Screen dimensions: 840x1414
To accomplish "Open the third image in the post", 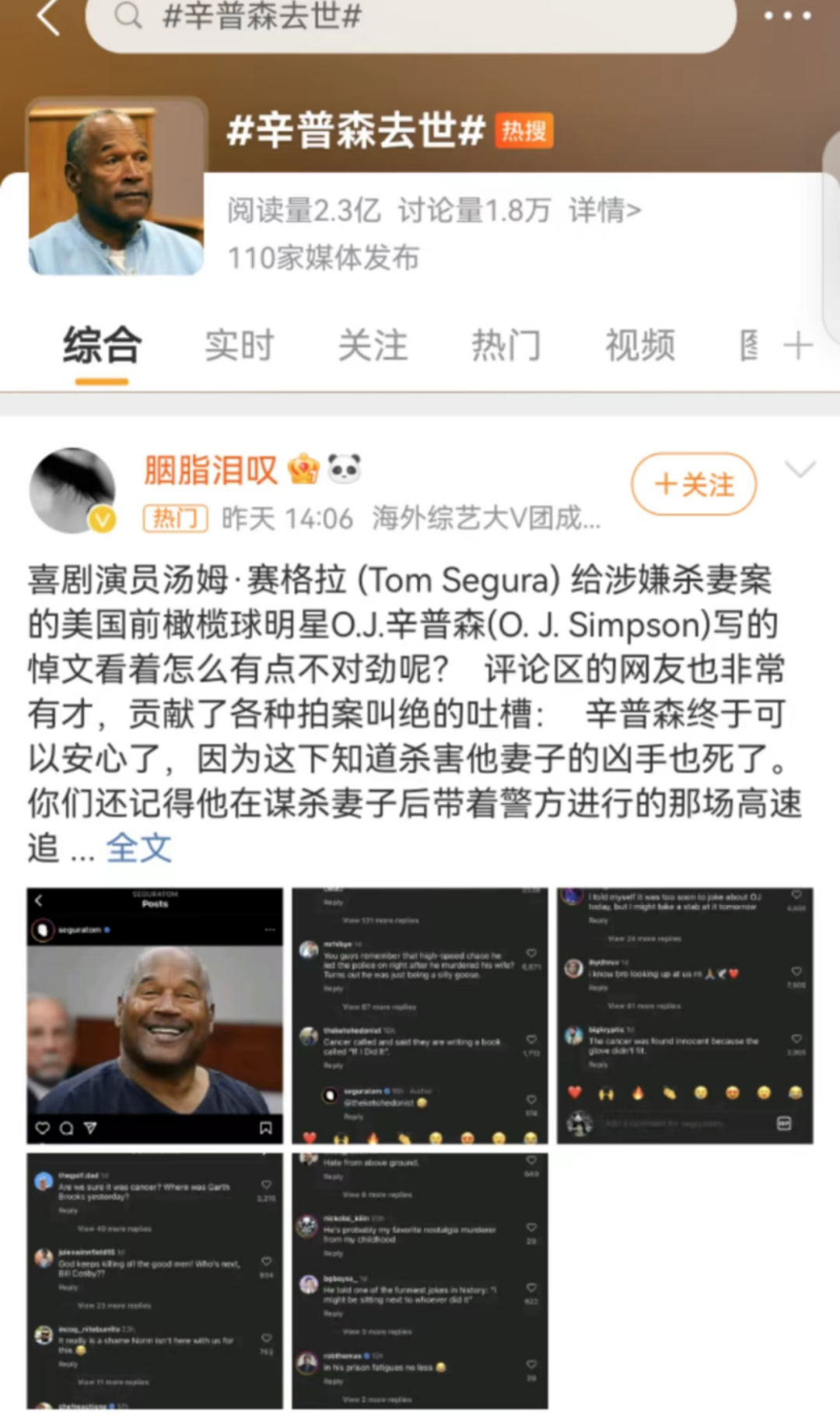I will 684,1016.
